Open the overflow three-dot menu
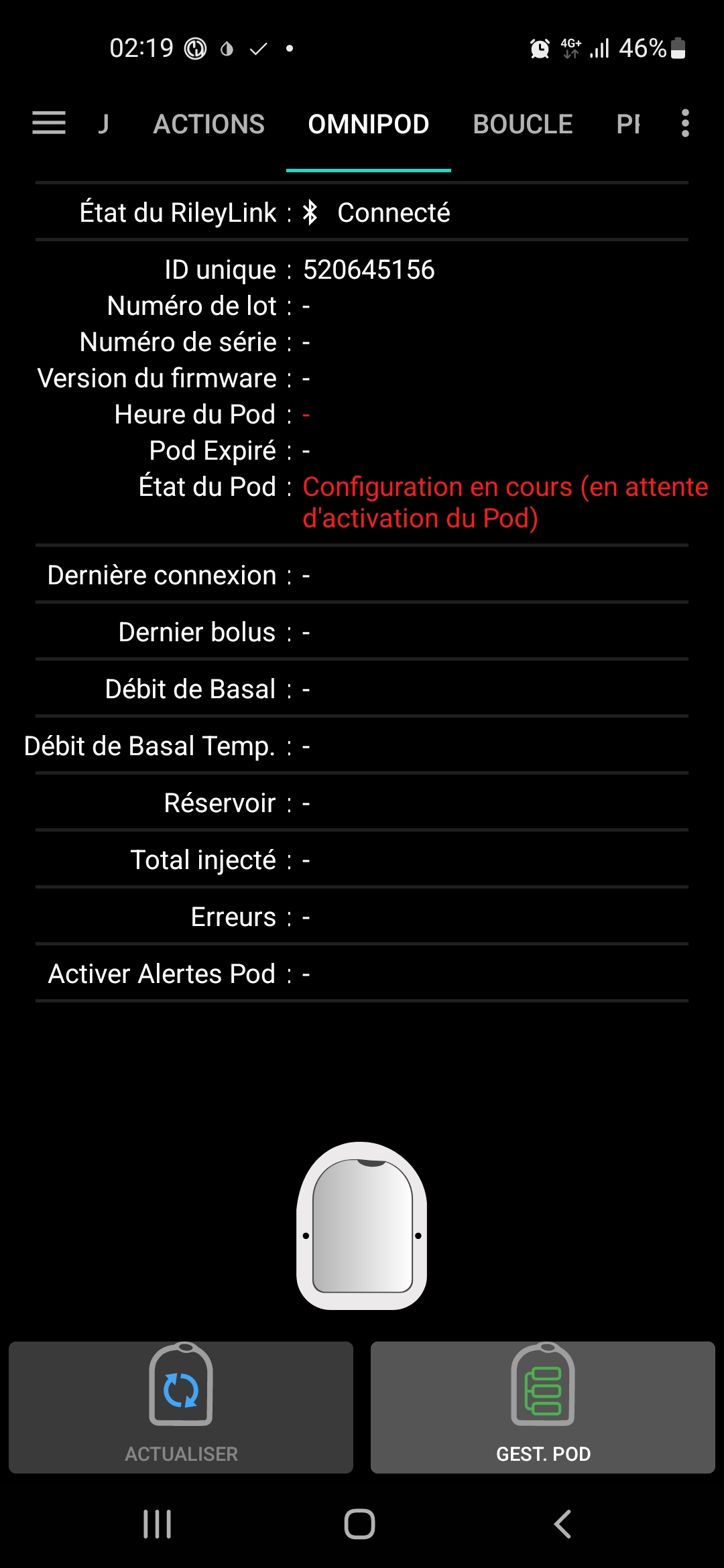724x1568 pixels. [x=685, y=124]
